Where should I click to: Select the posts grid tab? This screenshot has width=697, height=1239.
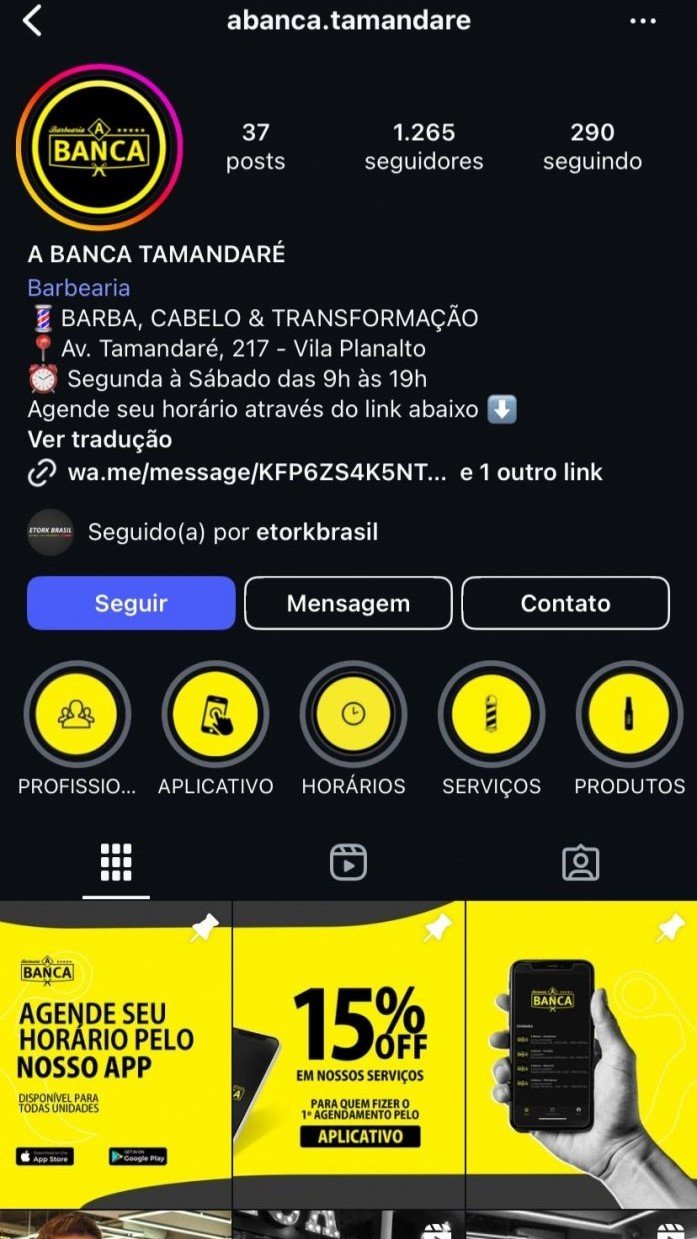116,862
